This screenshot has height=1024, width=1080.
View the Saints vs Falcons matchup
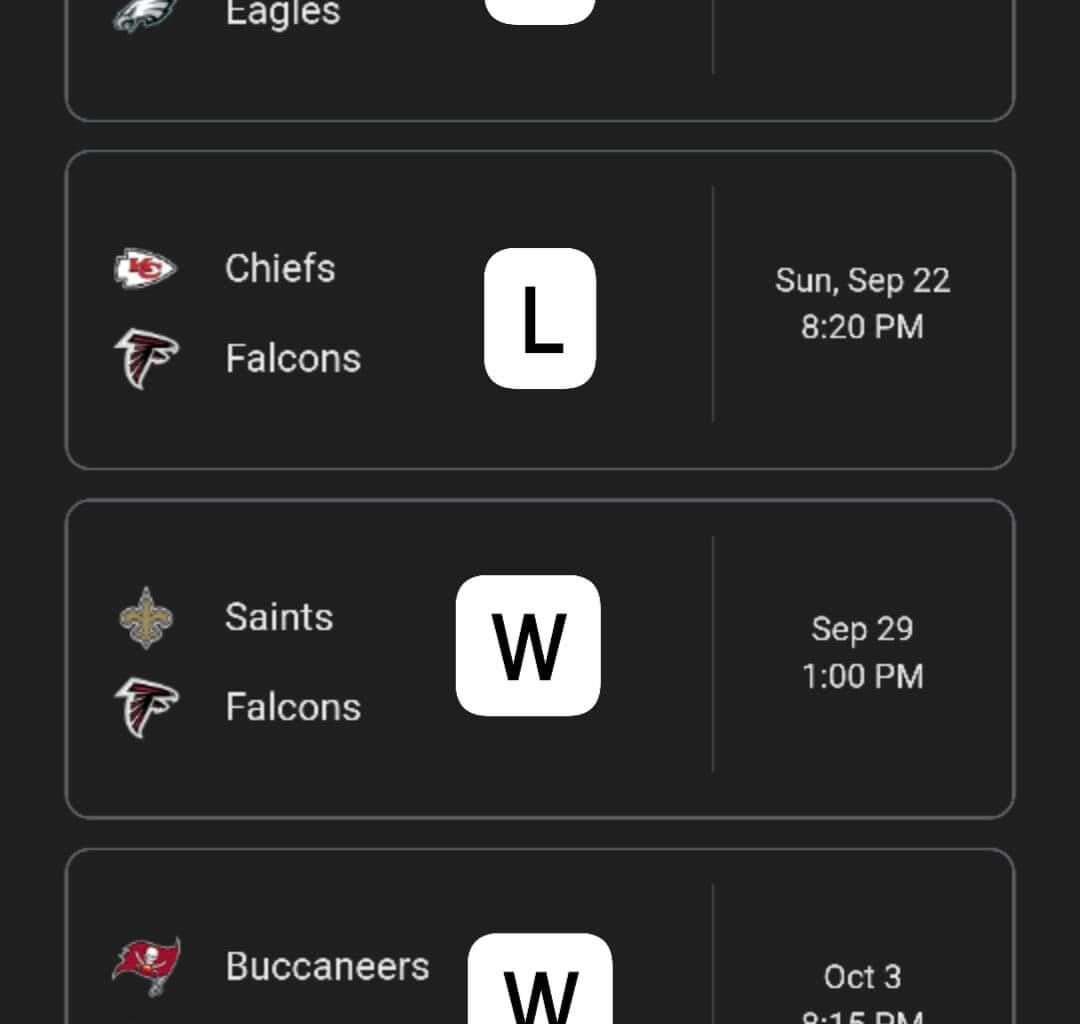pyautogui.click(x=540, y=658)
